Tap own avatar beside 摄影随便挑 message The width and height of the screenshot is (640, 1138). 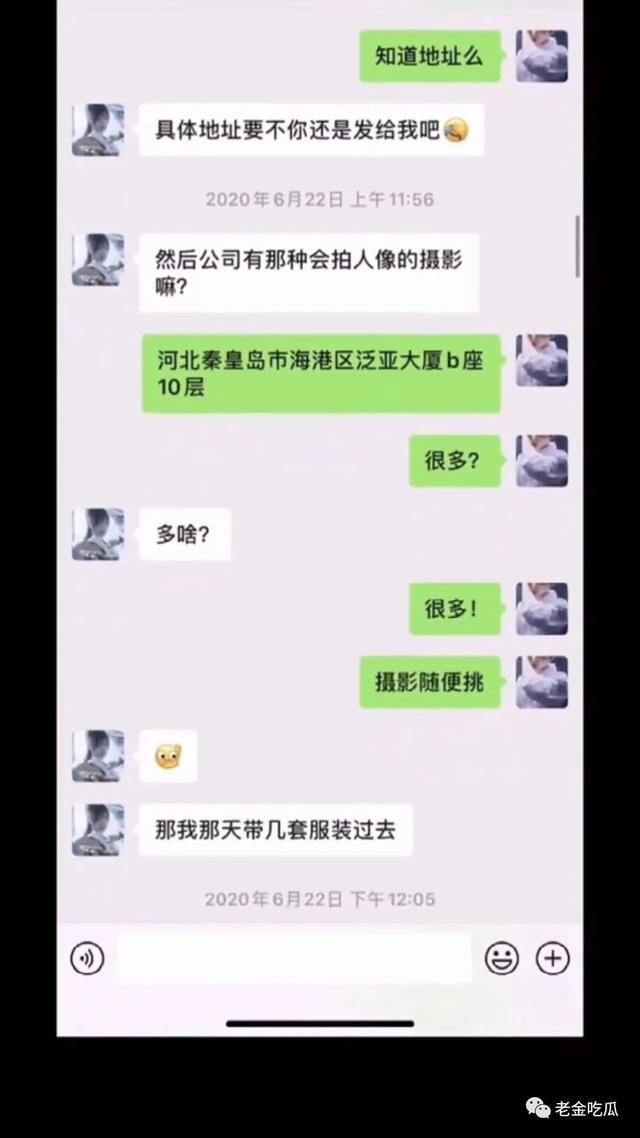[x=542, y=682]
